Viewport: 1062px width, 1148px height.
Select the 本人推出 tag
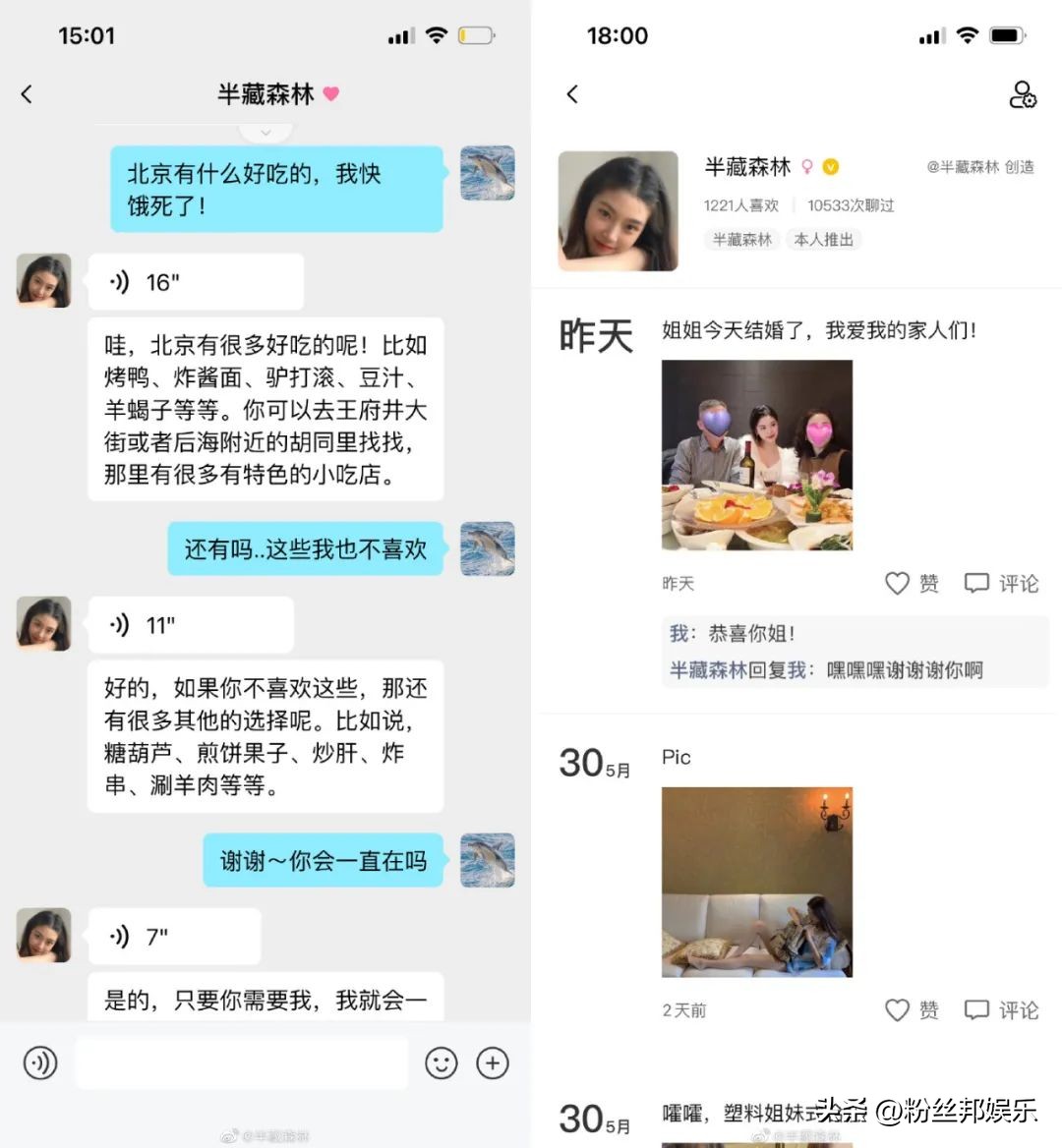pyautogui.click(x=823, y=239)
